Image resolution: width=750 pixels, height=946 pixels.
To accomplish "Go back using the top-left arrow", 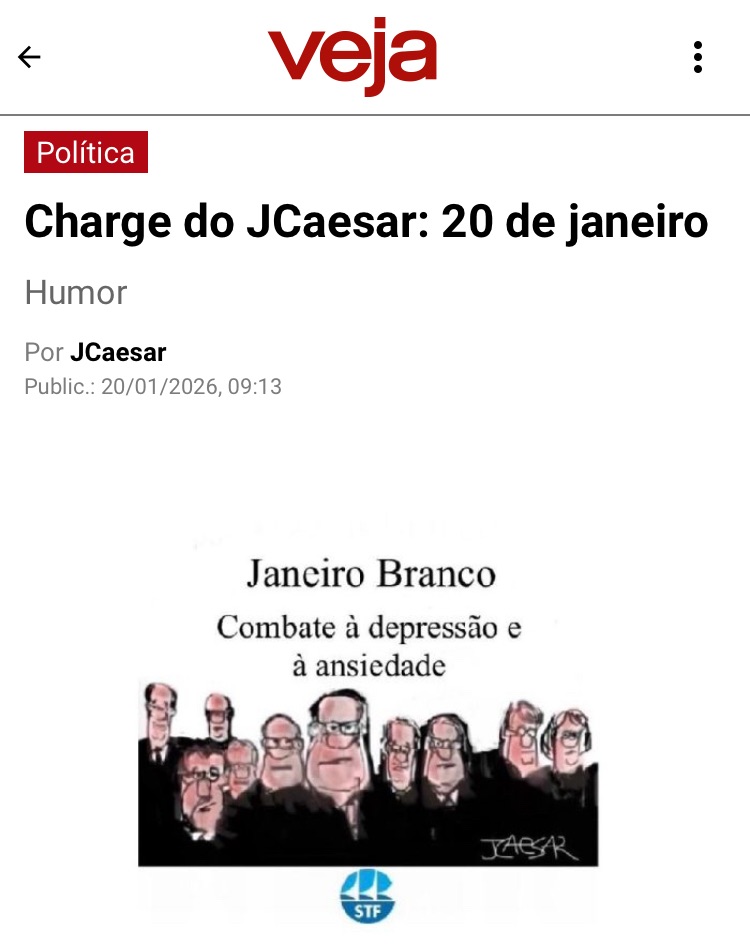I will [30, 57].
